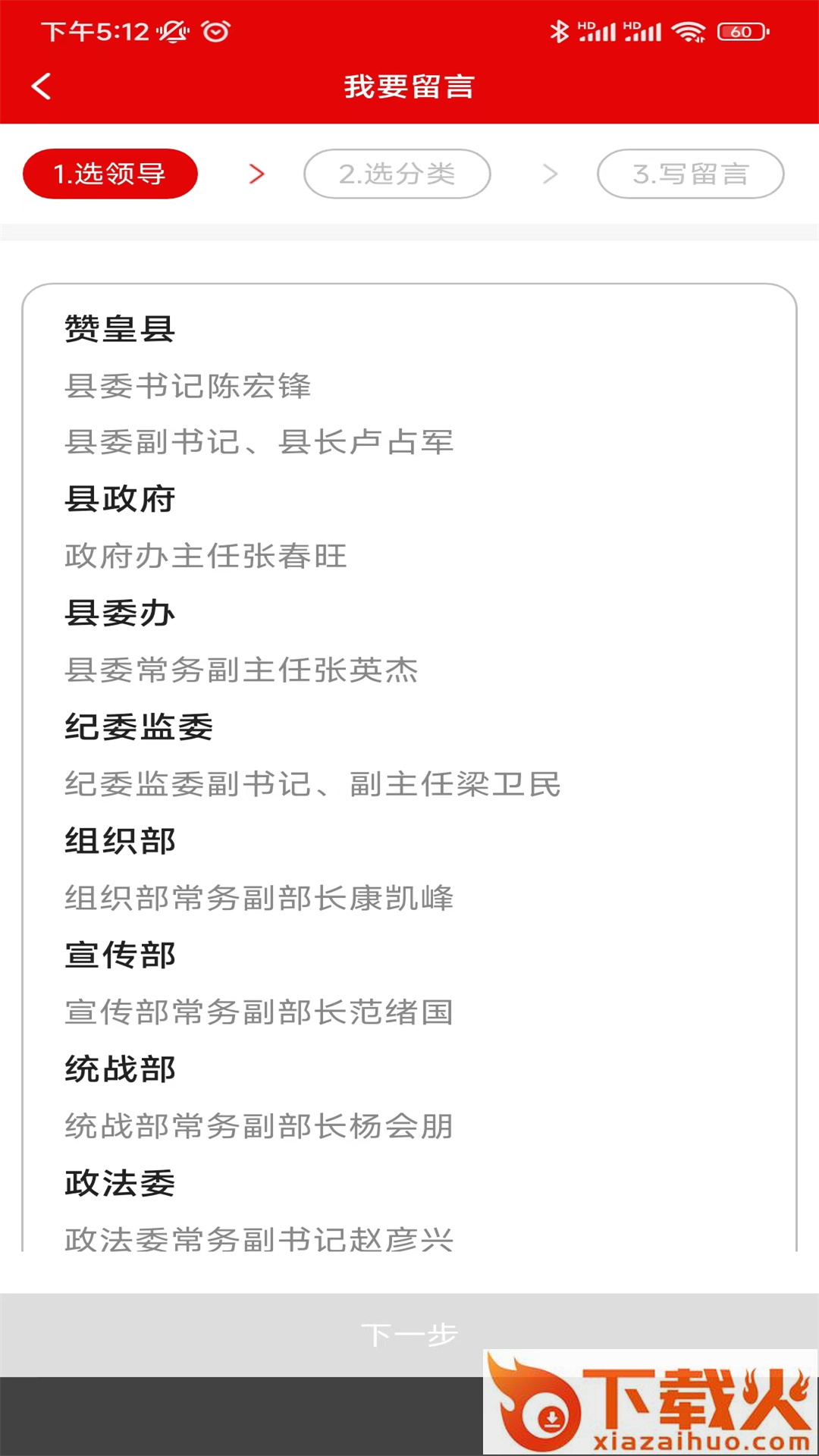Choose 统战部常务副部长杨会朋
This screenshot has width=819, height=1456.
[x=259, y=1126]
